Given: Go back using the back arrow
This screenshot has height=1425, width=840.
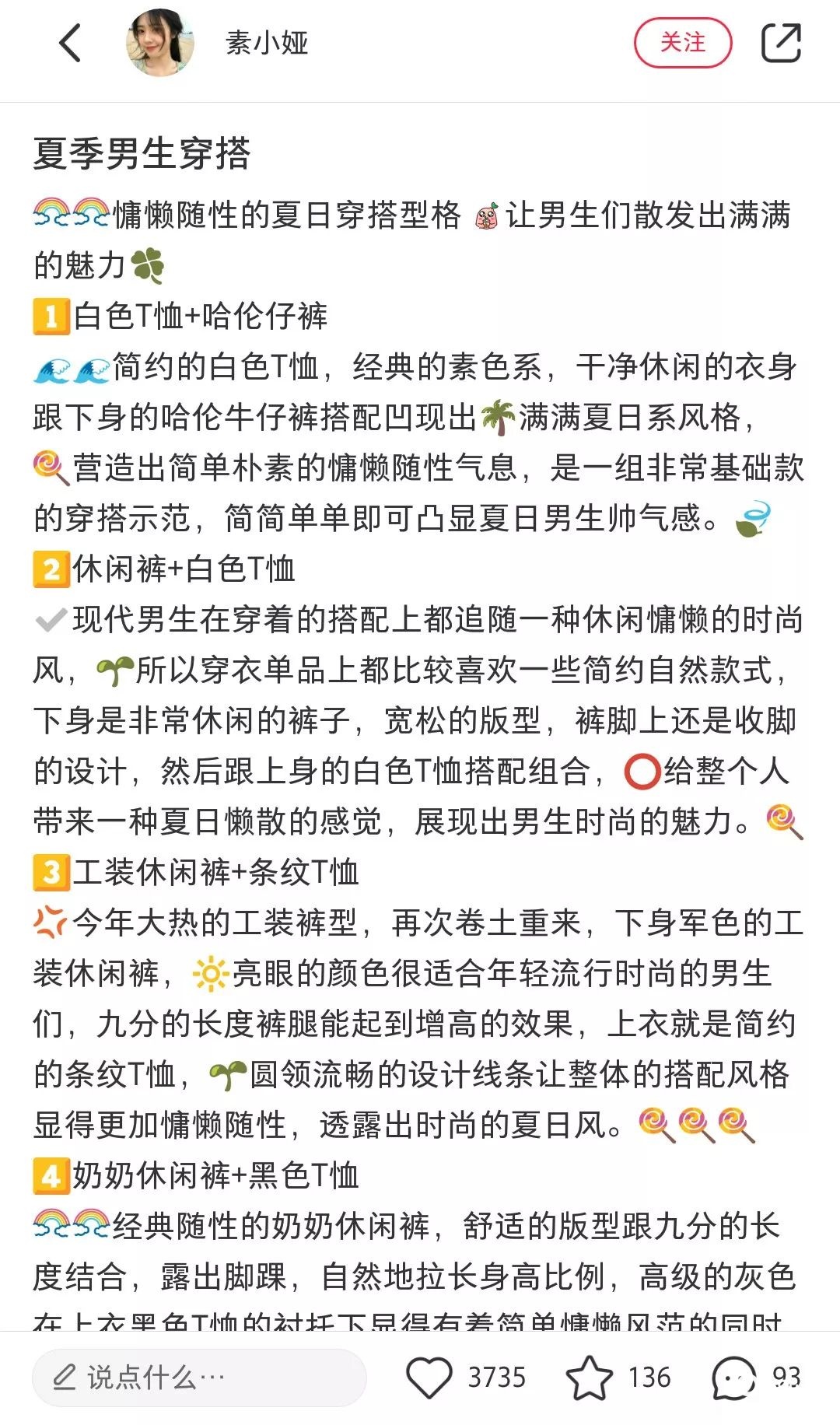Looking at the screenshot, I should pyautogui.click(x=70, y=43).
